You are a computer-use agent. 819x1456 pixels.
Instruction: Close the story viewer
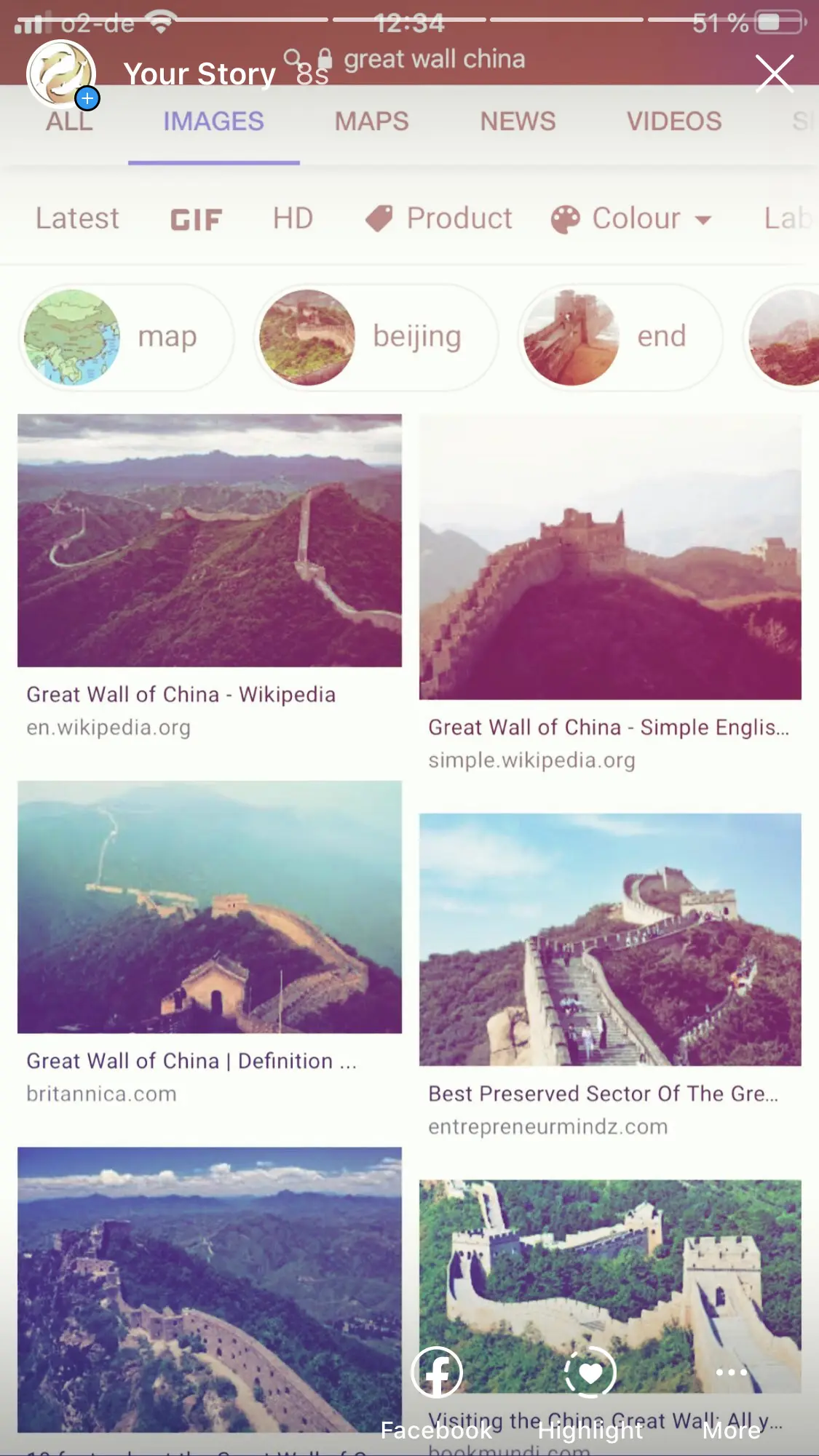pyautogui.click(x=774, y=73)
